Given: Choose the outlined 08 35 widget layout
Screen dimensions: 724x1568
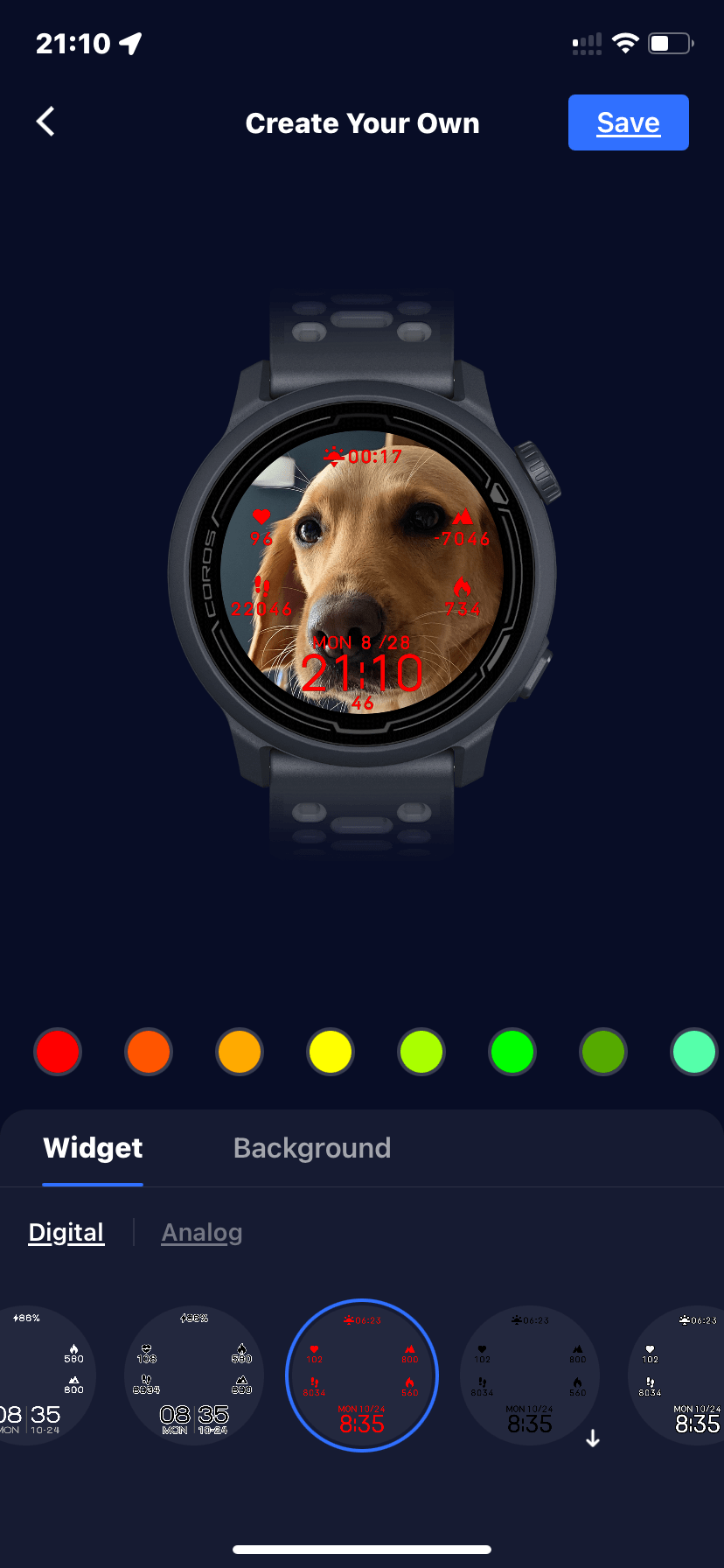Looking at the screenshot, I should 194,1375.
